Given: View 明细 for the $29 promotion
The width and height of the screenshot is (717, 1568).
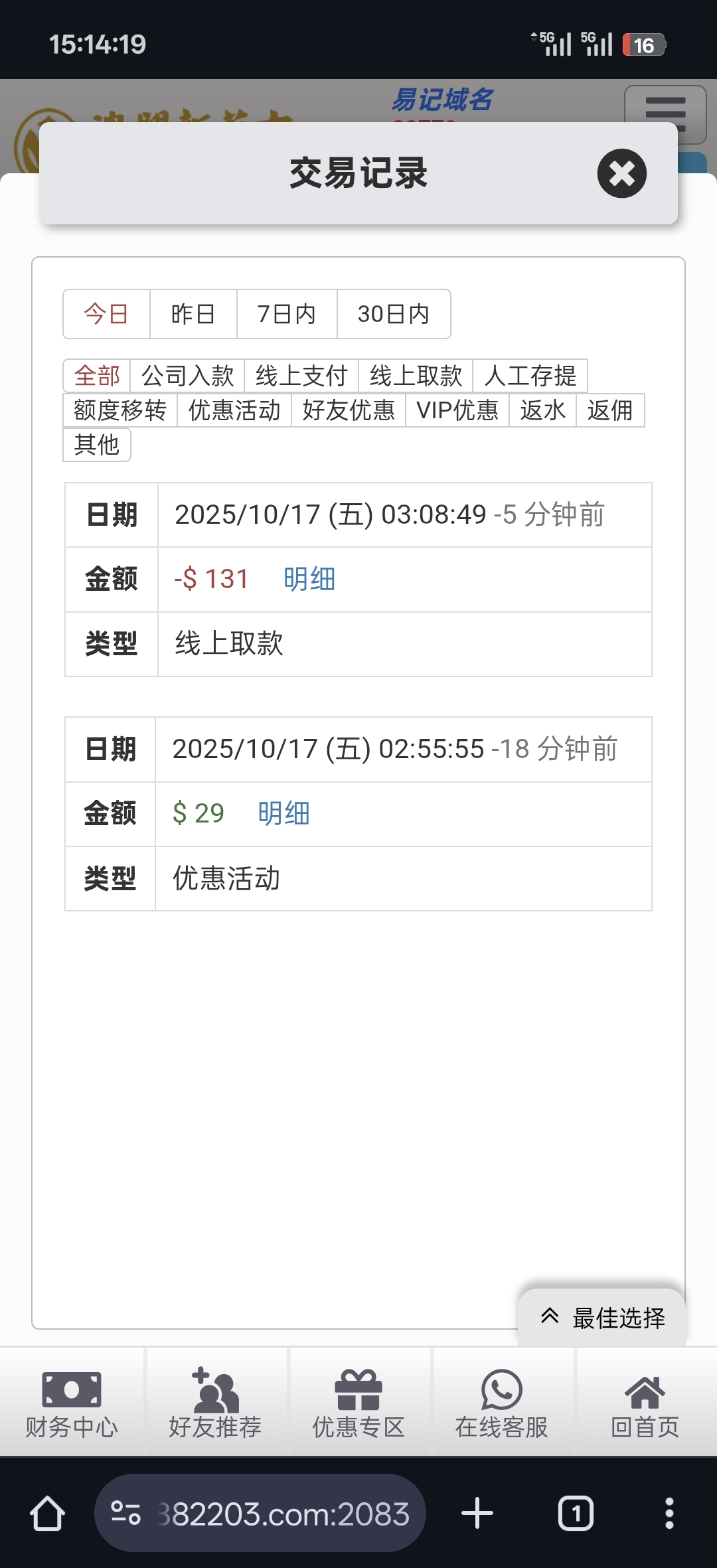Looking at the screenshot, I should 284,813.
